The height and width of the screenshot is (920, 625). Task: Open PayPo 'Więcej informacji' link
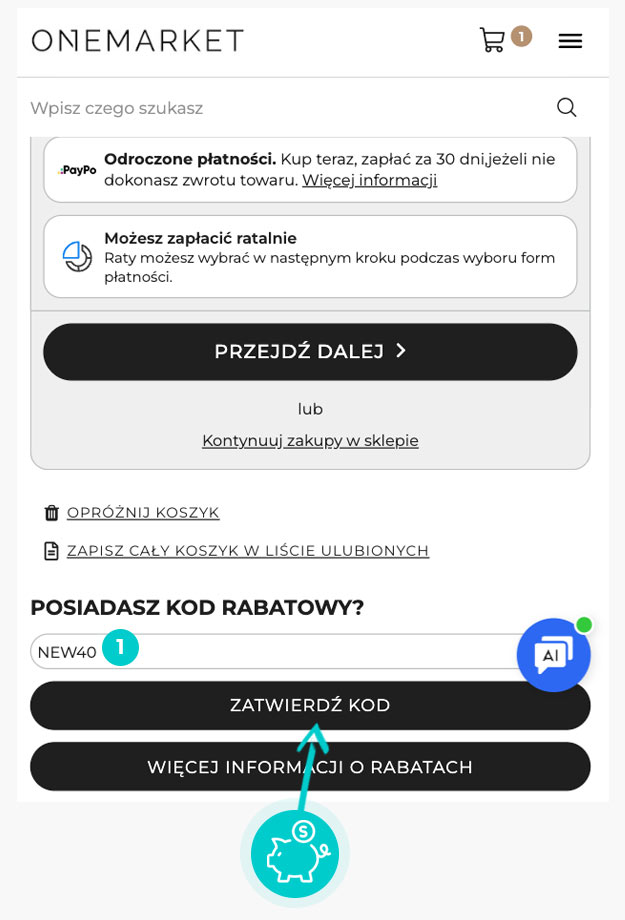click(x=369, y=180)
